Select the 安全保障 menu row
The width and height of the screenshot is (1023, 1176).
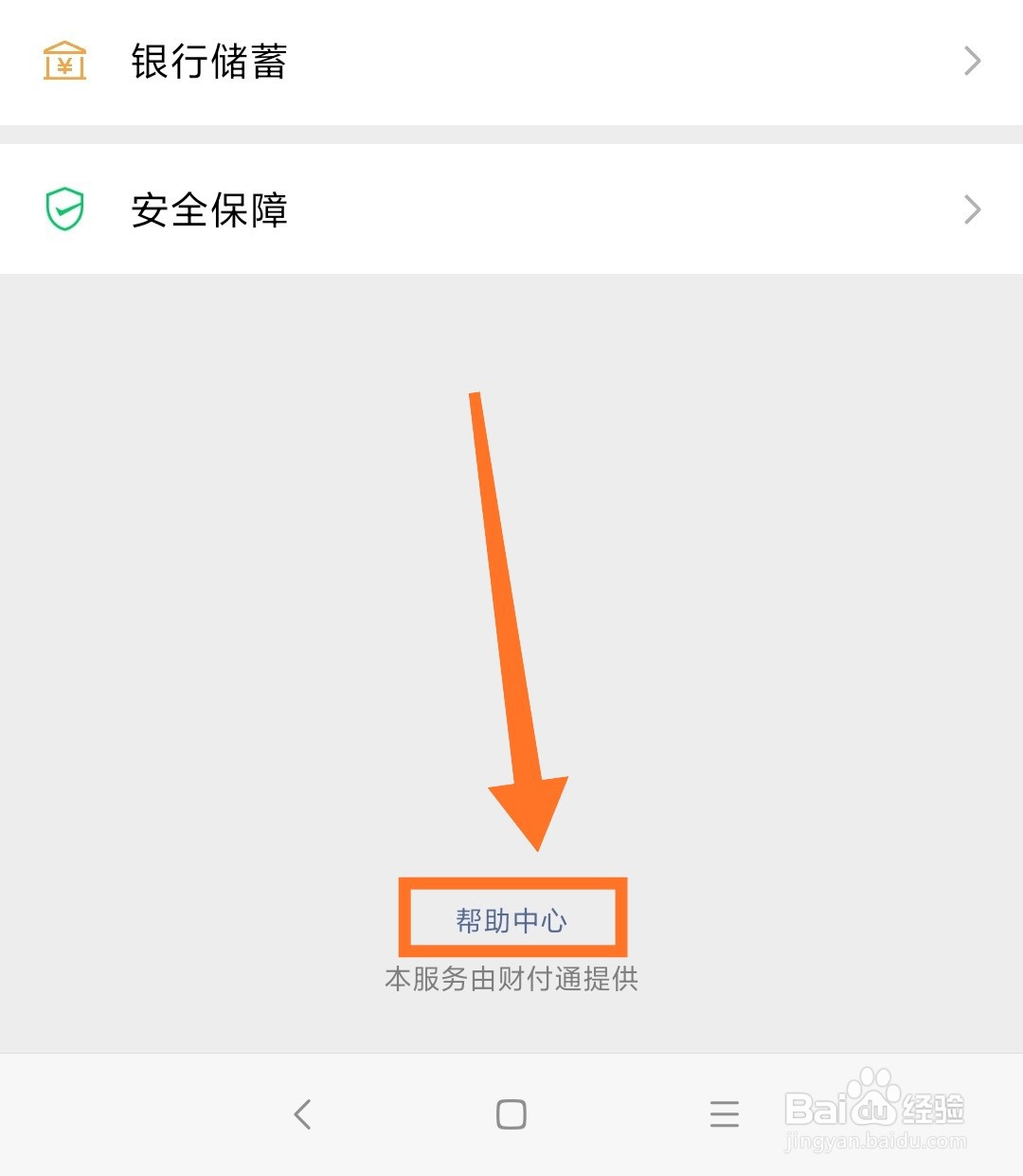pyautogui.click(x=379, y=208)
